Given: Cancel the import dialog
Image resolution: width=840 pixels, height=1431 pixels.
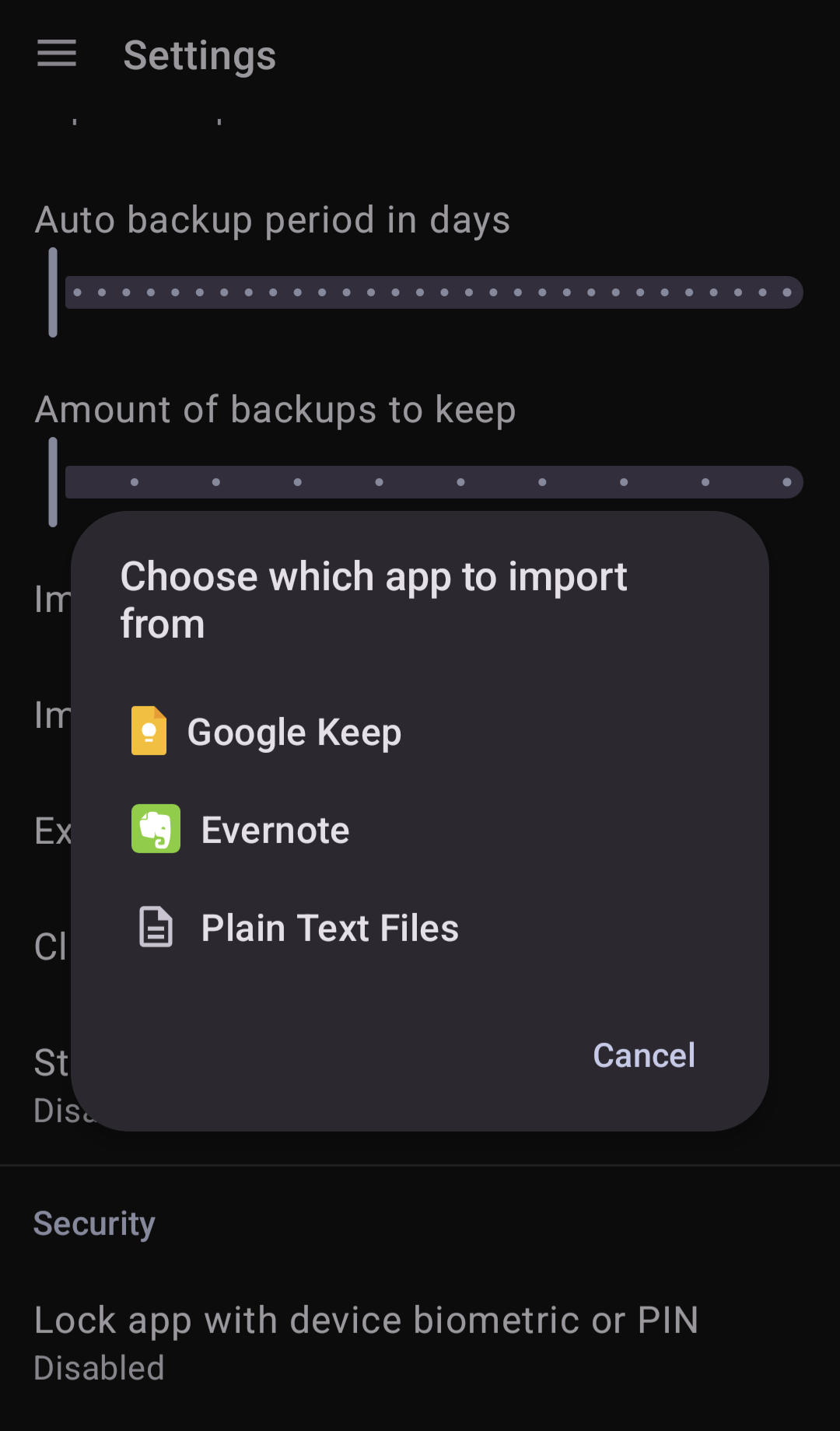Looking at the screenshot, I should click(644, 1055).
